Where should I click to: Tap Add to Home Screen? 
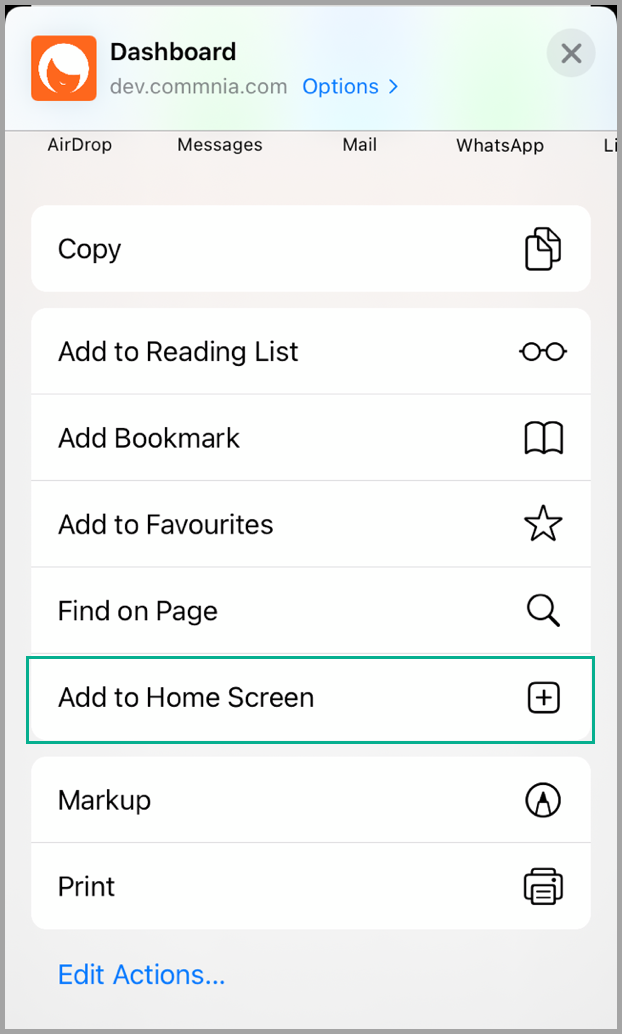click(x=311, y=698)
